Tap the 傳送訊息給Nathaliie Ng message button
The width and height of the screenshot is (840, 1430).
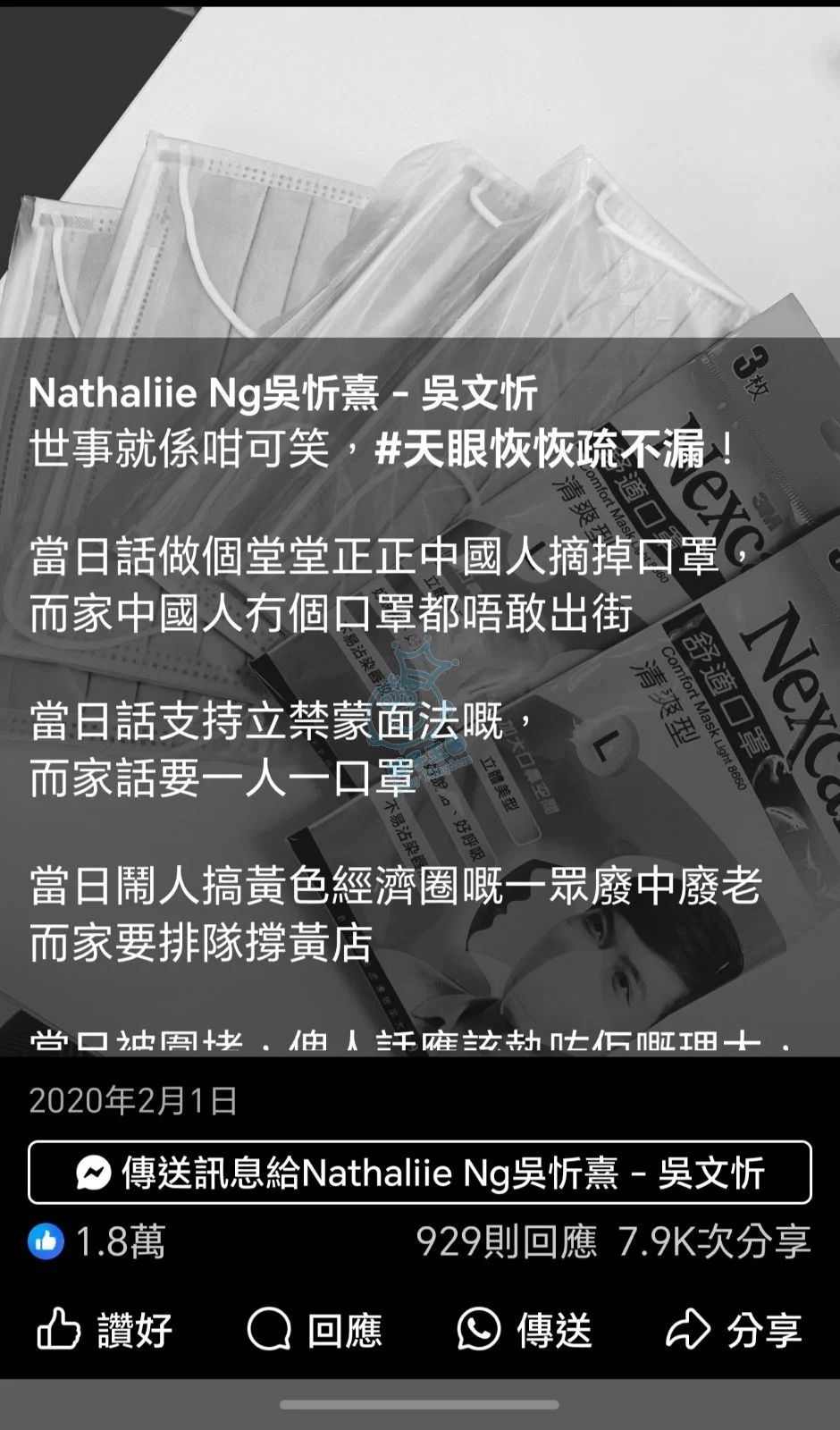(x=420, y=1173)
